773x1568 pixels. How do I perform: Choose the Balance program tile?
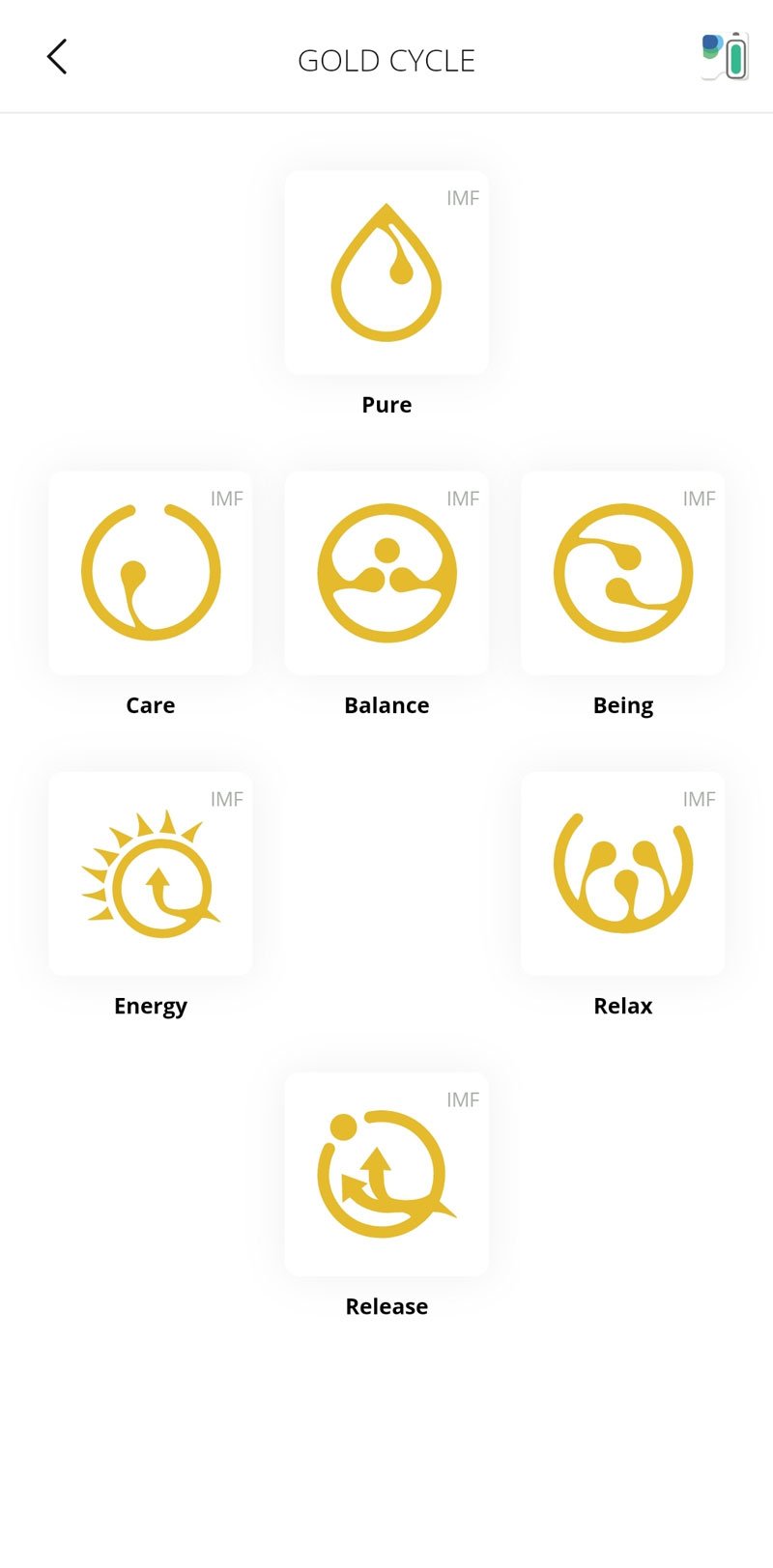(x=386, y=573)
